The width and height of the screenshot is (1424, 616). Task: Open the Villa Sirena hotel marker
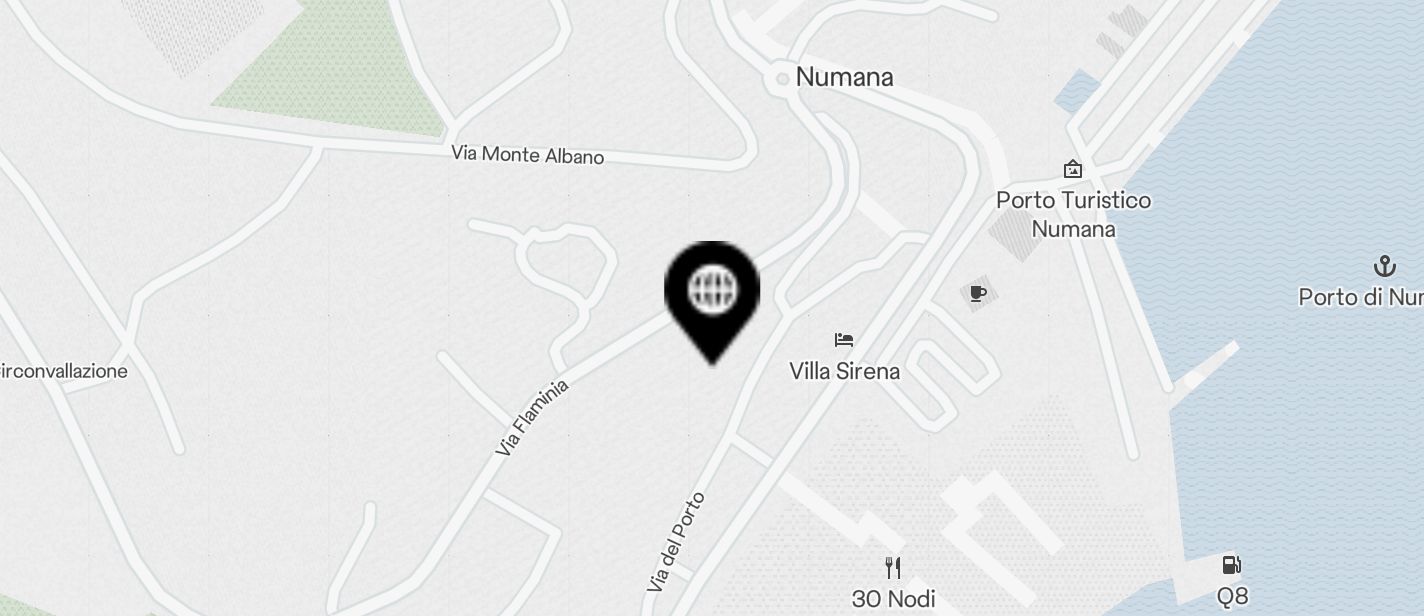coord(844,341)
